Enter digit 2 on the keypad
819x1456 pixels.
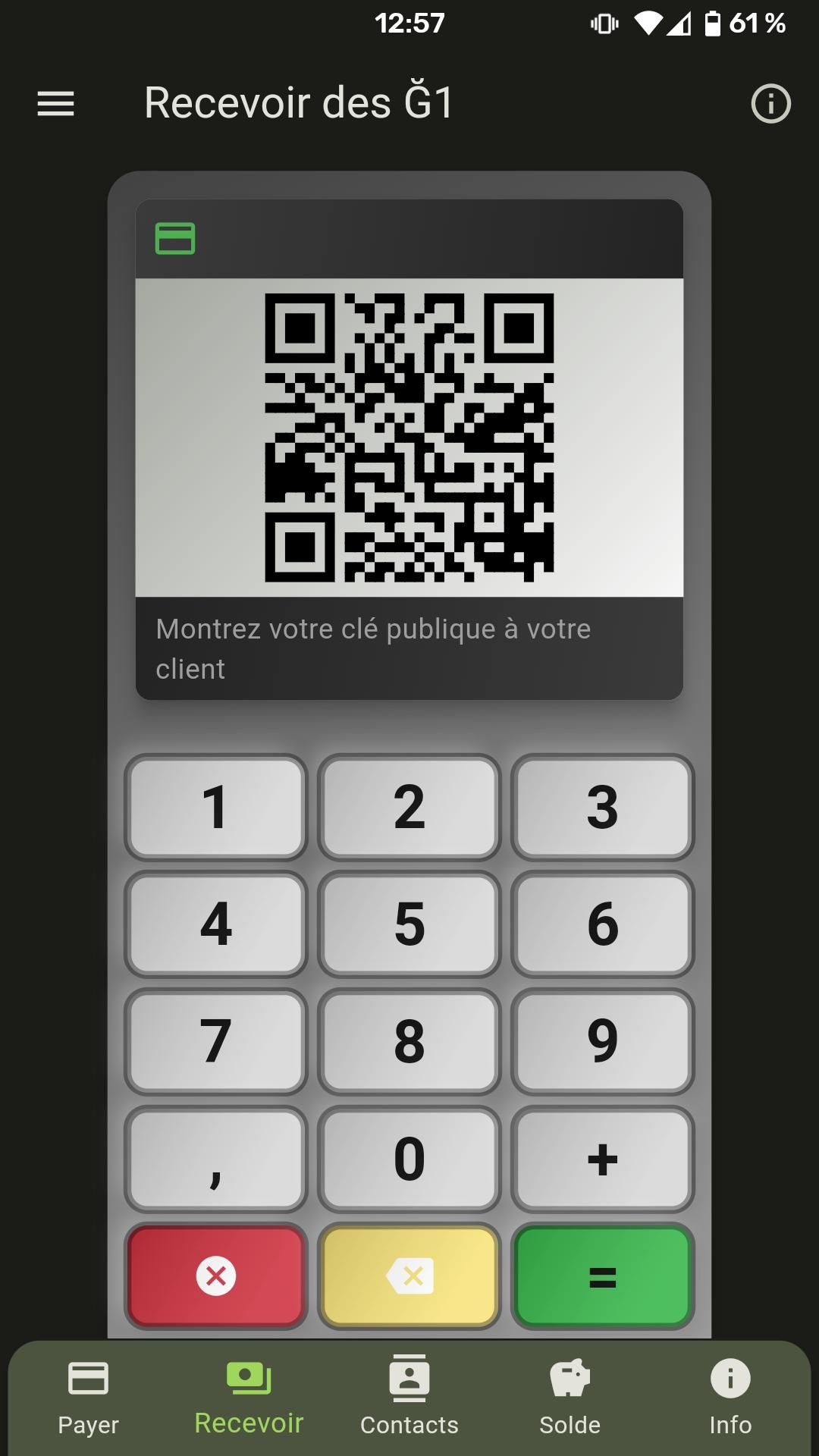(x=409, y=808)
